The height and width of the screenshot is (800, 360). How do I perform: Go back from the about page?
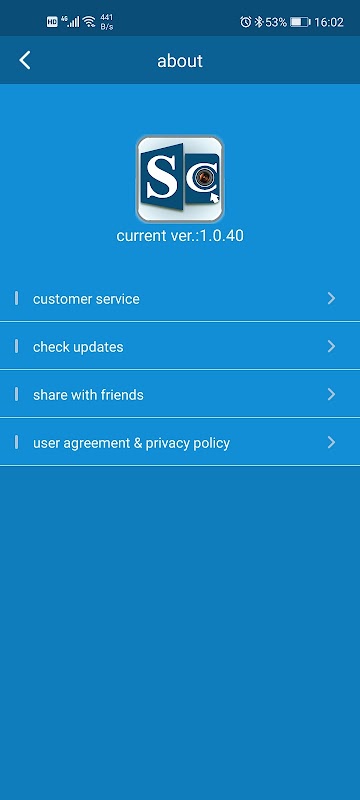point(24,60)
